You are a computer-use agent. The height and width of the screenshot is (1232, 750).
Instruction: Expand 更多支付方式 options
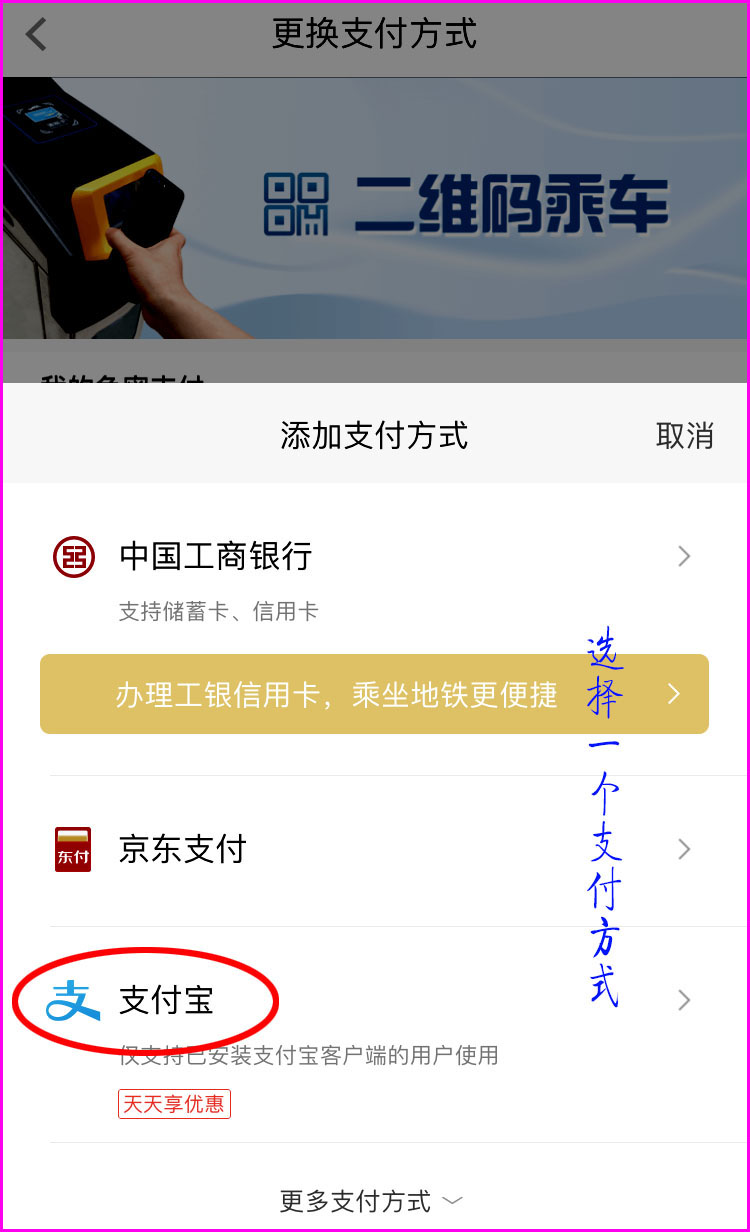(x=372, y=1200)
